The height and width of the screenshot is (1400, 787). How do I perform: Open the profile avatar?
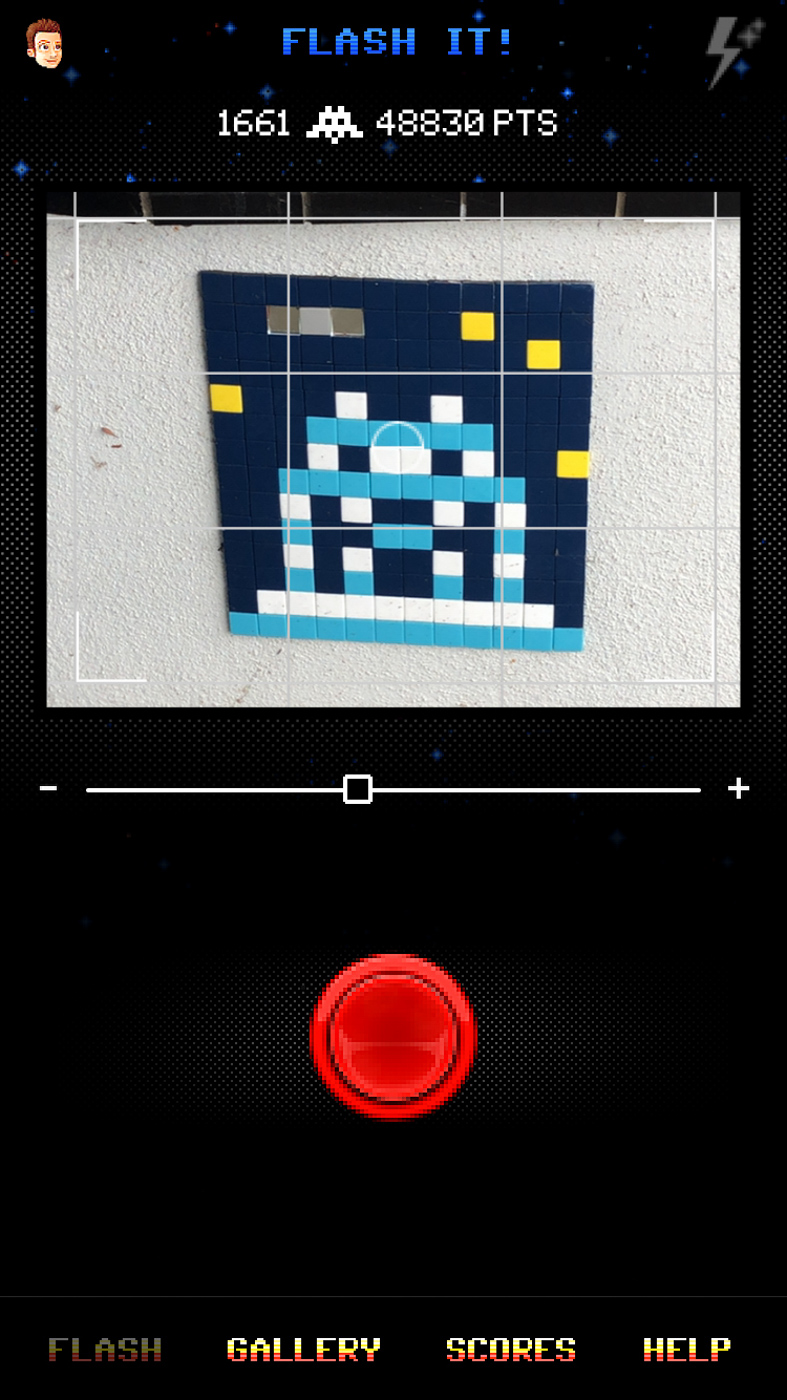[44, 43]
